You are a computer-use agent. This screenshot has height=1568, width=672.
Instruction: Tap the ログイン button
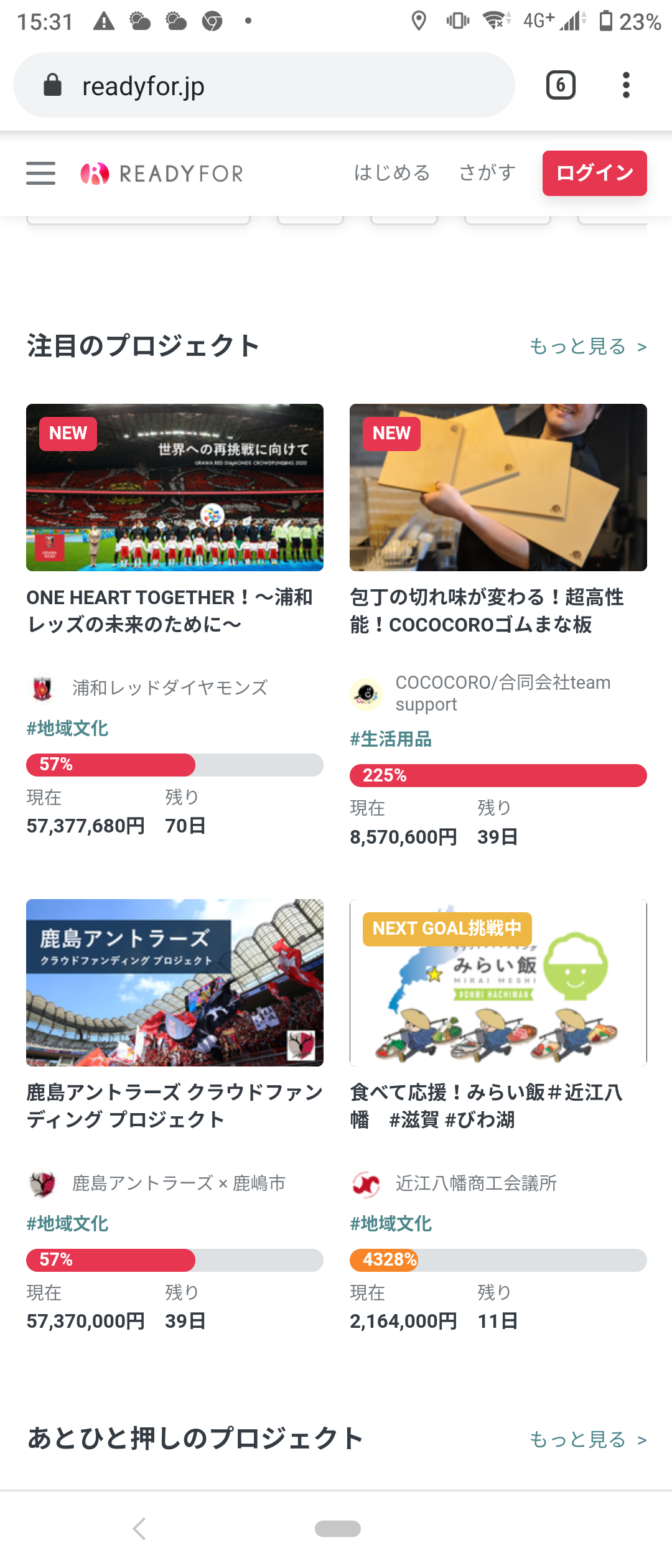594,173
